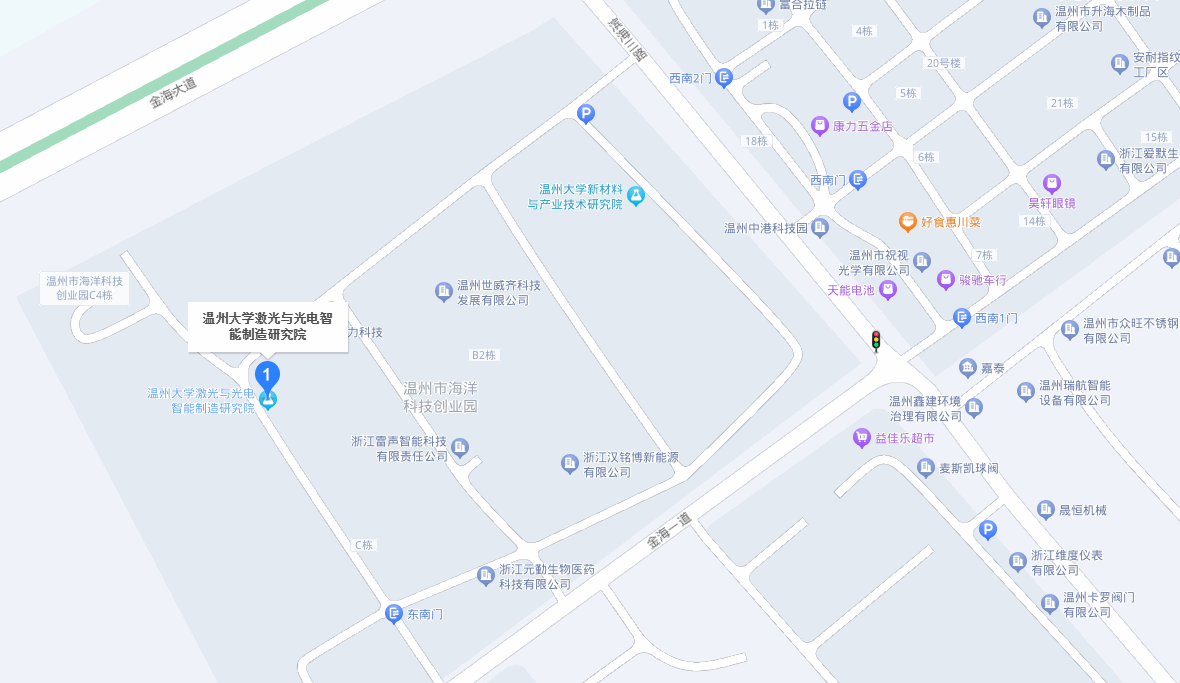Tap the 东南门 gate marker
1180x683 pixels.
pyautogui.click(x=394, y=613)
